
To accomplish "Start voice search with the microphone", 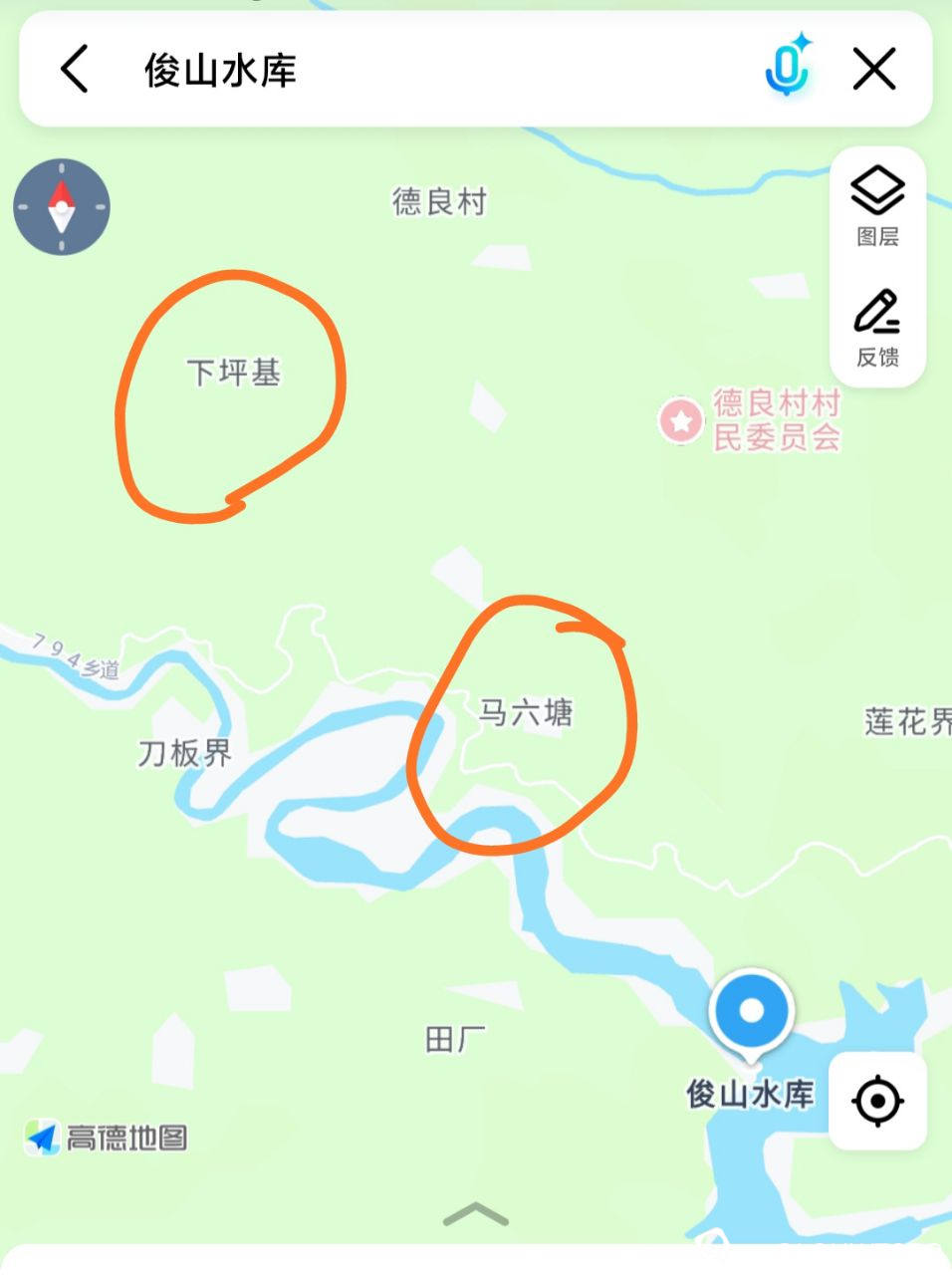I will pos(787,68).
